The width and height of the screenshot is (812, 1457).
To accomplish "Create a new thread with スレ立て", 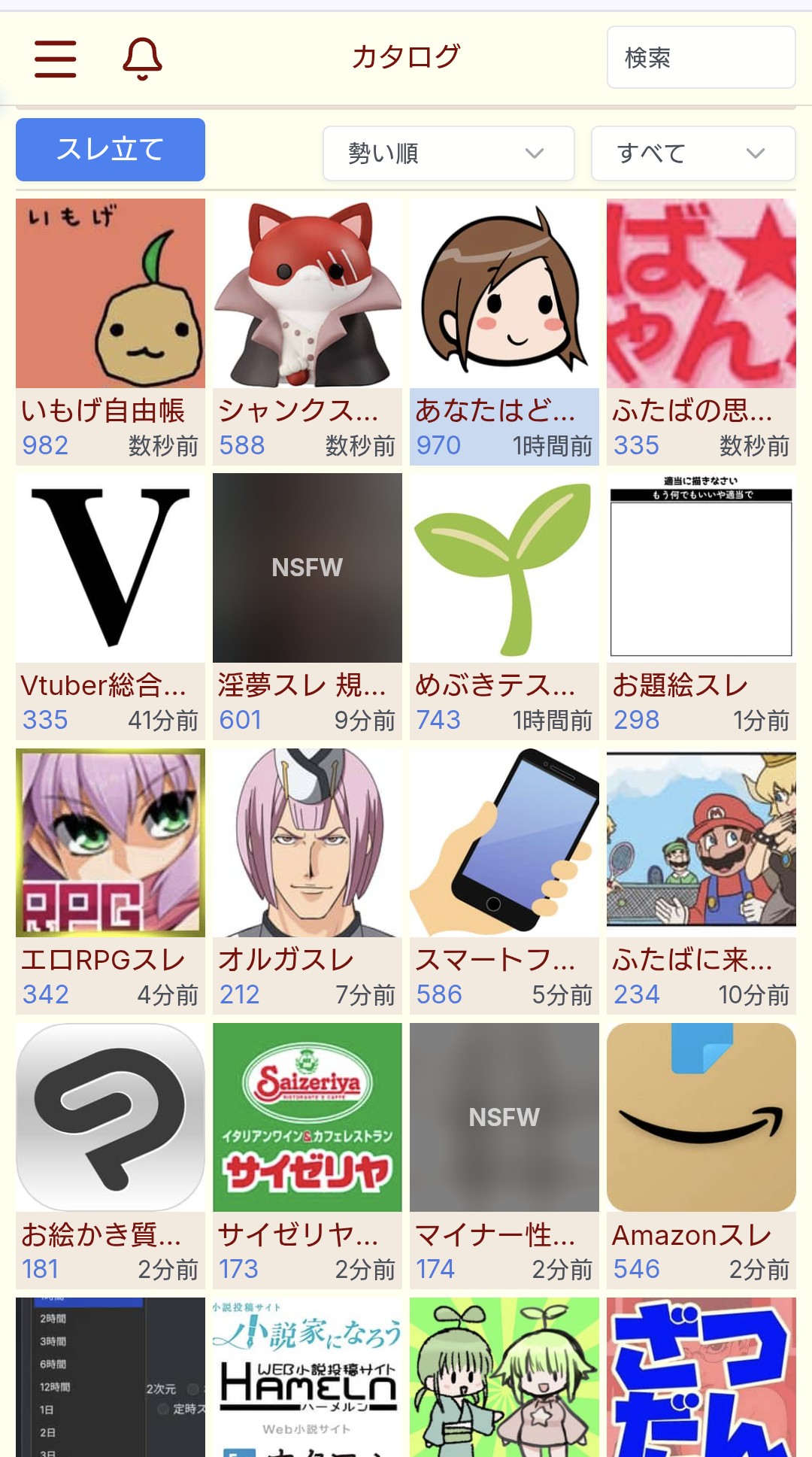I will pyautogui.click(x=111, y=150).
